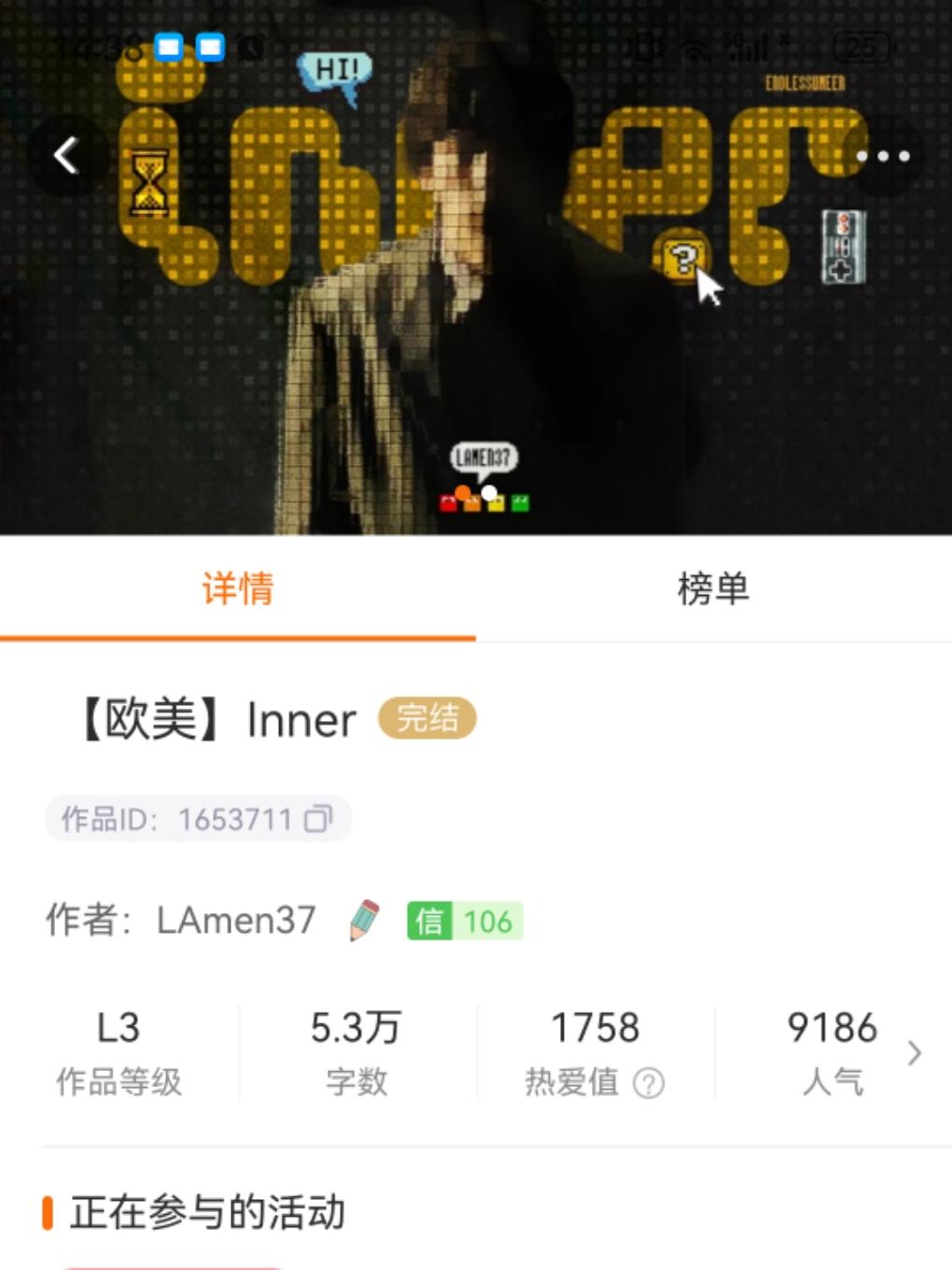952x1270 pixels.
Task: Tap the 完结 completion badge
Action: (428, 719)
